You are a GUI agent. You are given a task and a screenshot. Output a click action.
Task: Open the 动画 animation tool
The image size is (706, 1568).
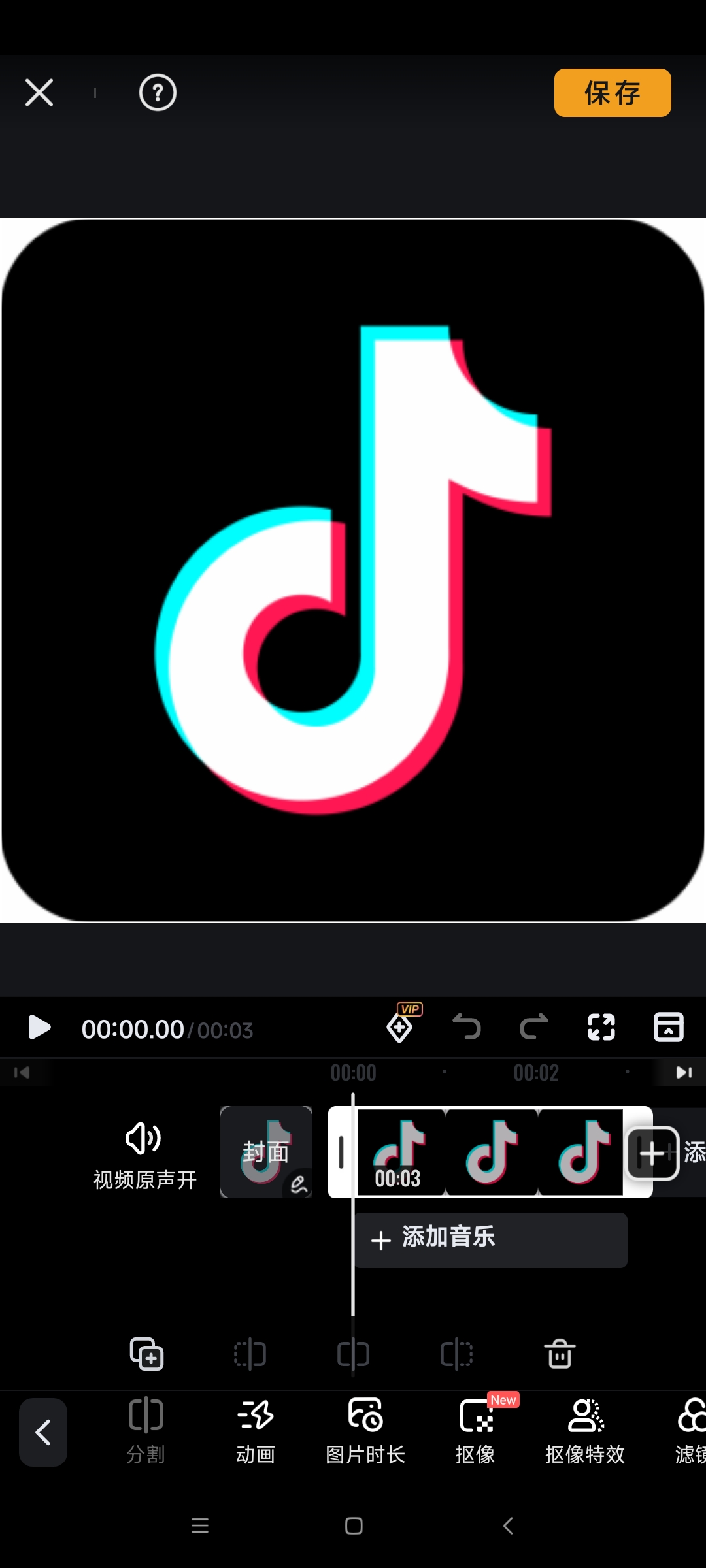pyautogui.click(x=255, y=1431)
